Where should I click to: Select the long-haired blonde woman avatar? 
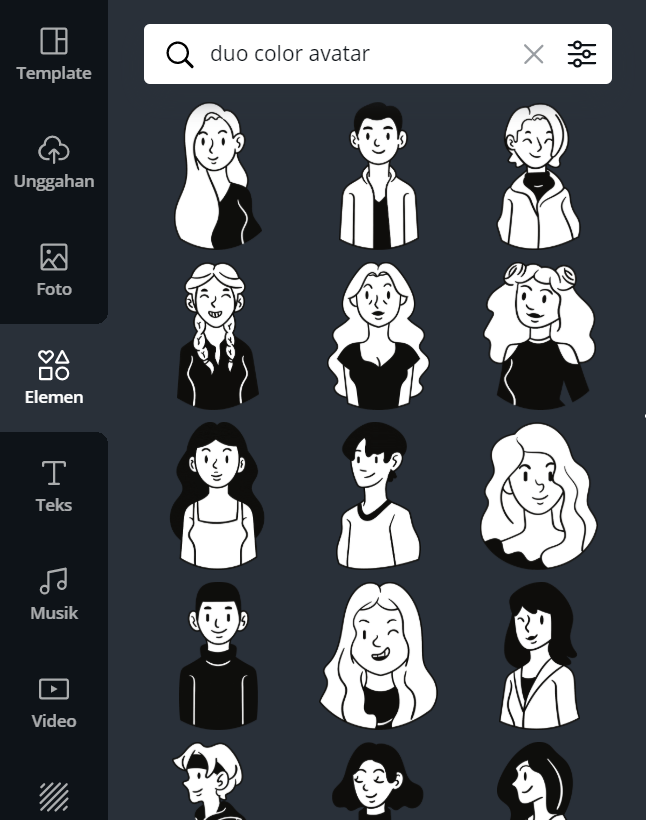[218, 176]
